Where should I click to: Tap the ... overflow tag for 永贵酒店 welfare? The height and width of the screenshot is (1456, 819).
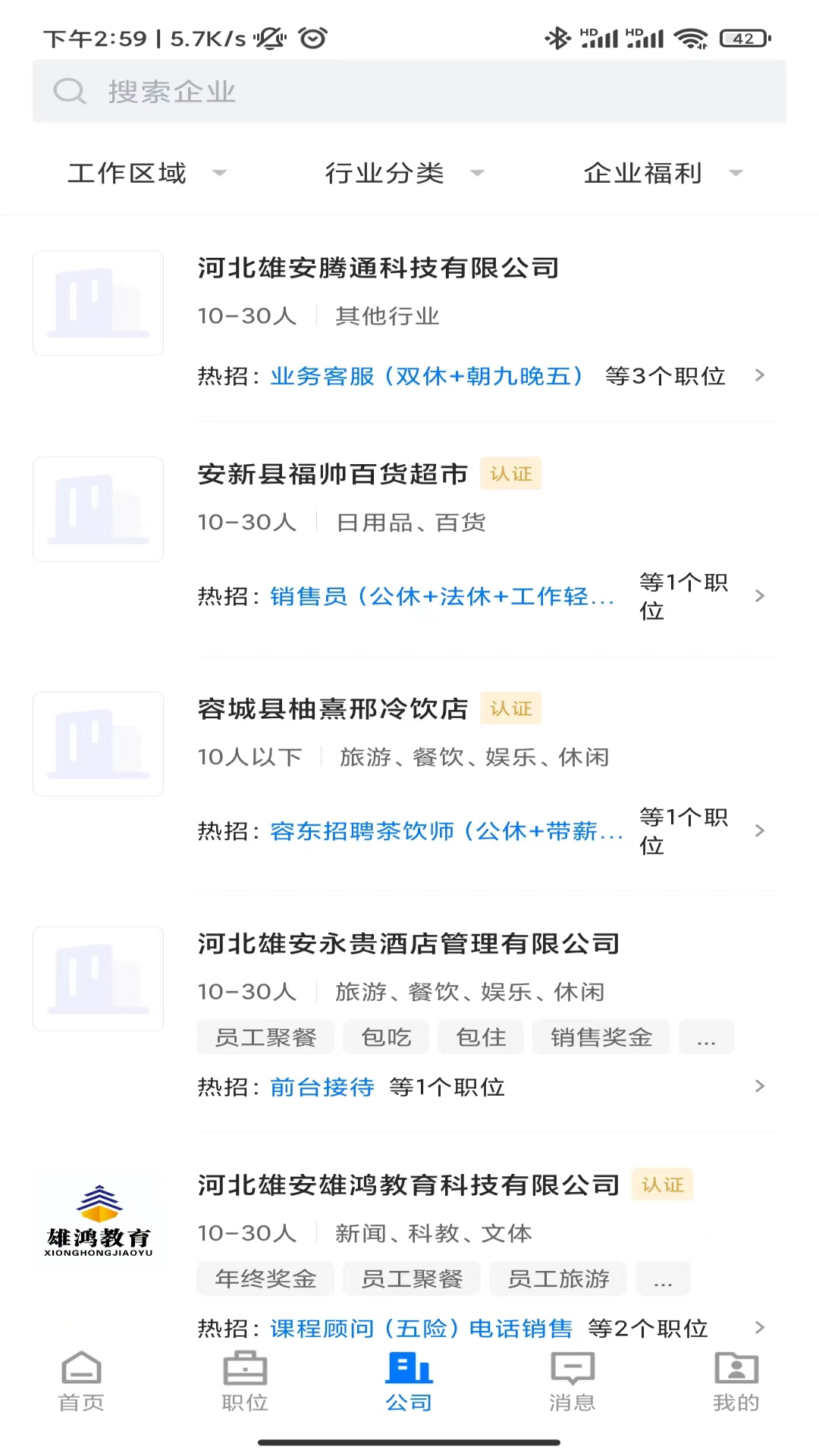(706, 1037)
